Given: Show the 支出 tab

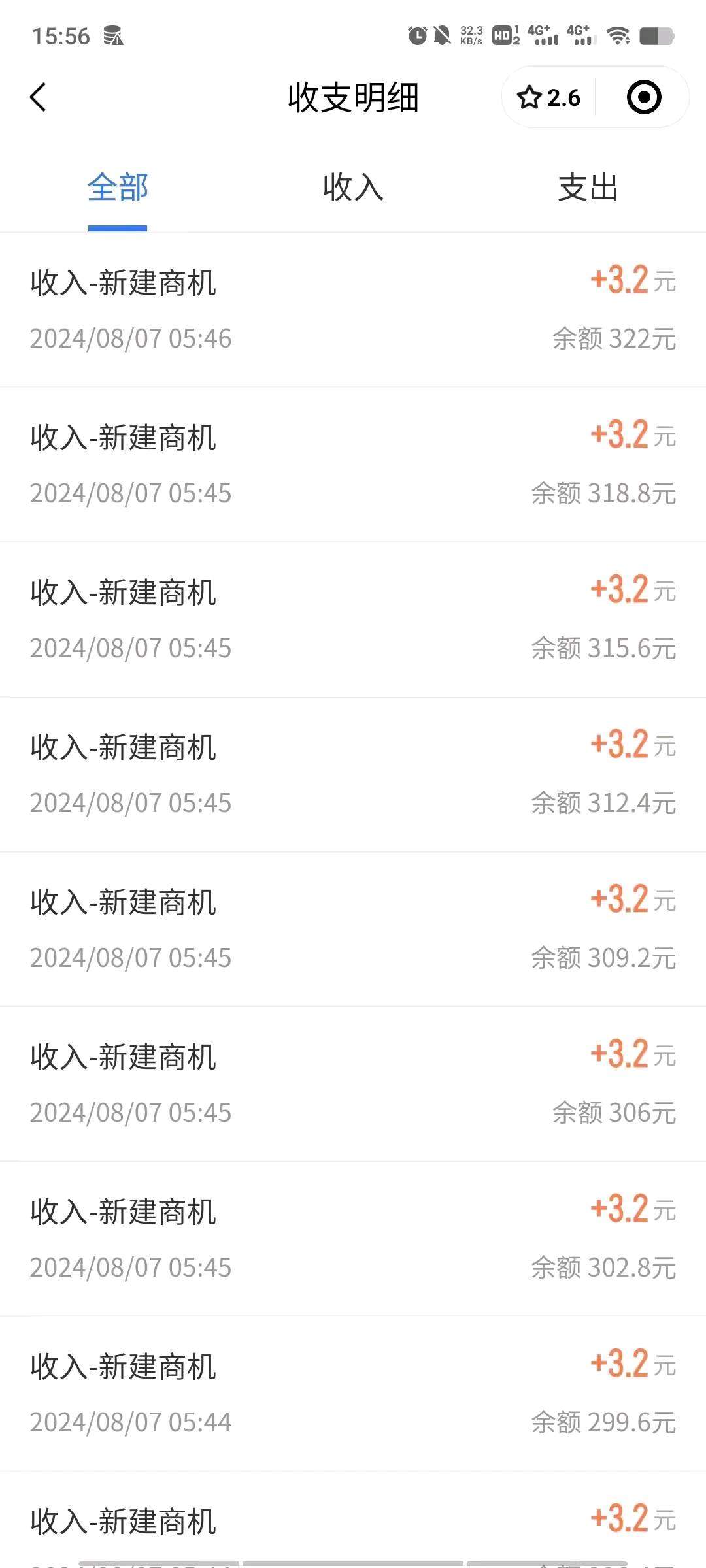Looking at the screenshot, I should [x=588, y=188].
